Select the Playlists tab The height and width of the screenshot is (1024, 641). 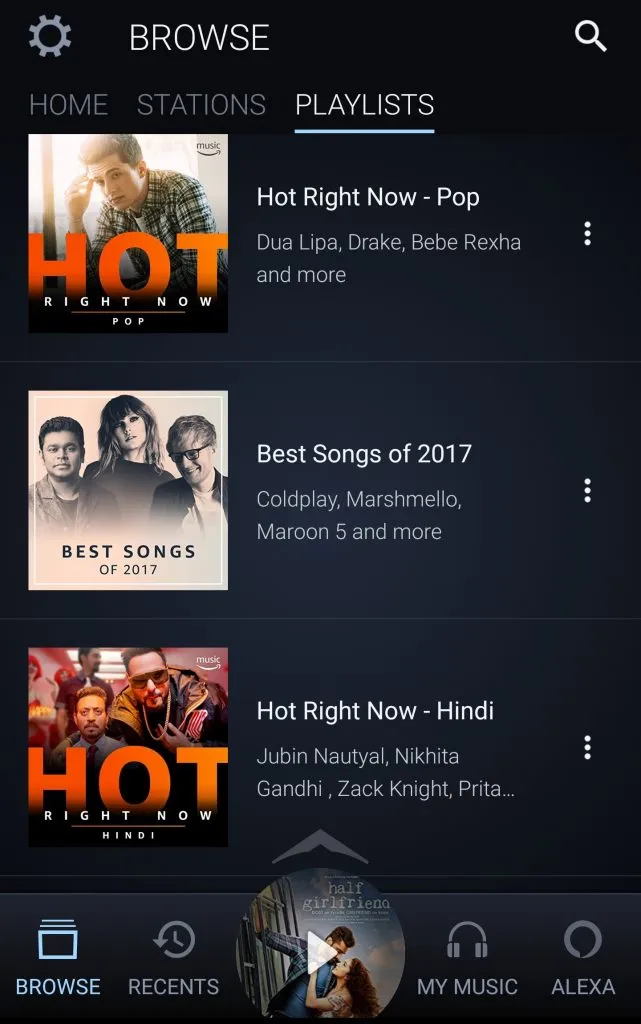(x=364, y=104)
